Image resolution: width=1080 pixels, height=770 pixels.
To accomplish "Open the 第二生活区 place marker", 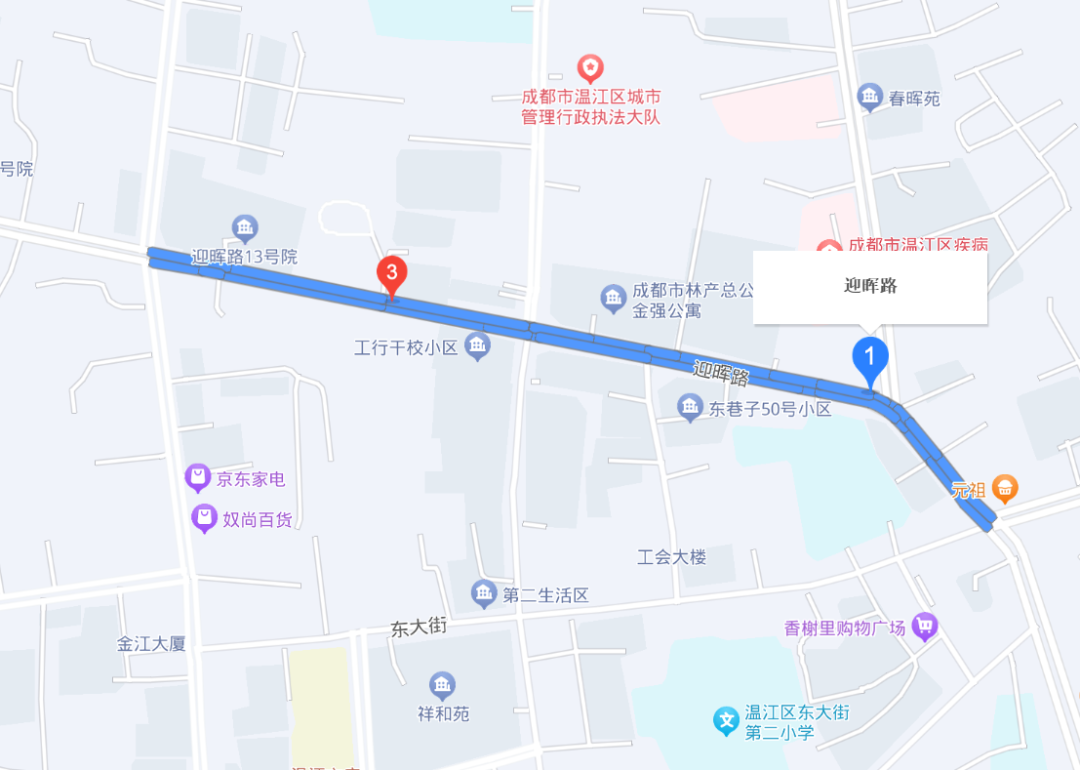I will [x=484, y=594].
